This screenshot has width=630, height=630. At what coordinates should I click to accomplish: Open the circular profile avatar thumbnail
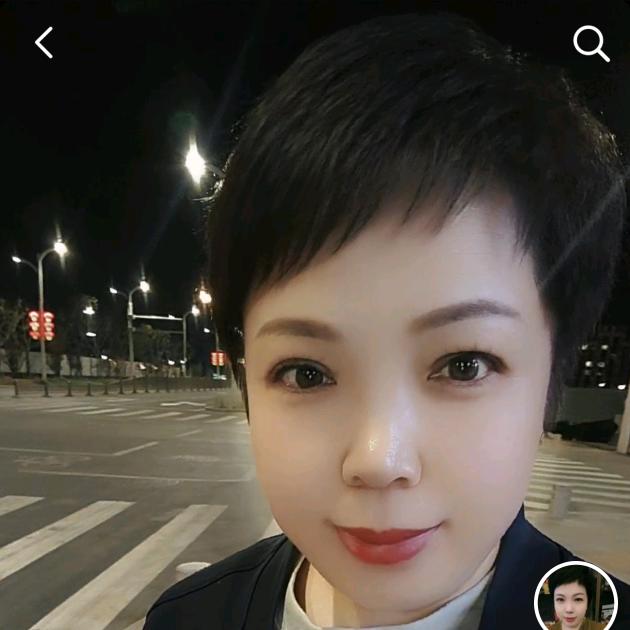pyautogui.click(x=576, y=598)
